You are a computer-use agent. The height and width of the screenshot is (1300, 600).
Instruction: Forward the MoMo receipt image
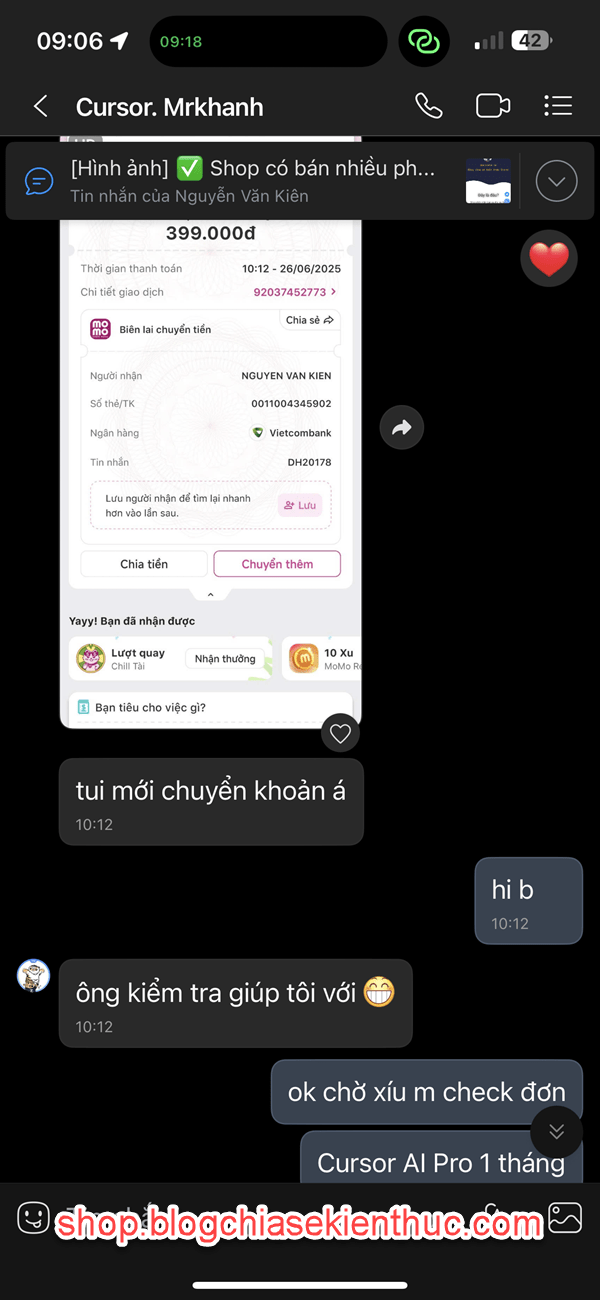(x=402, y=428)
